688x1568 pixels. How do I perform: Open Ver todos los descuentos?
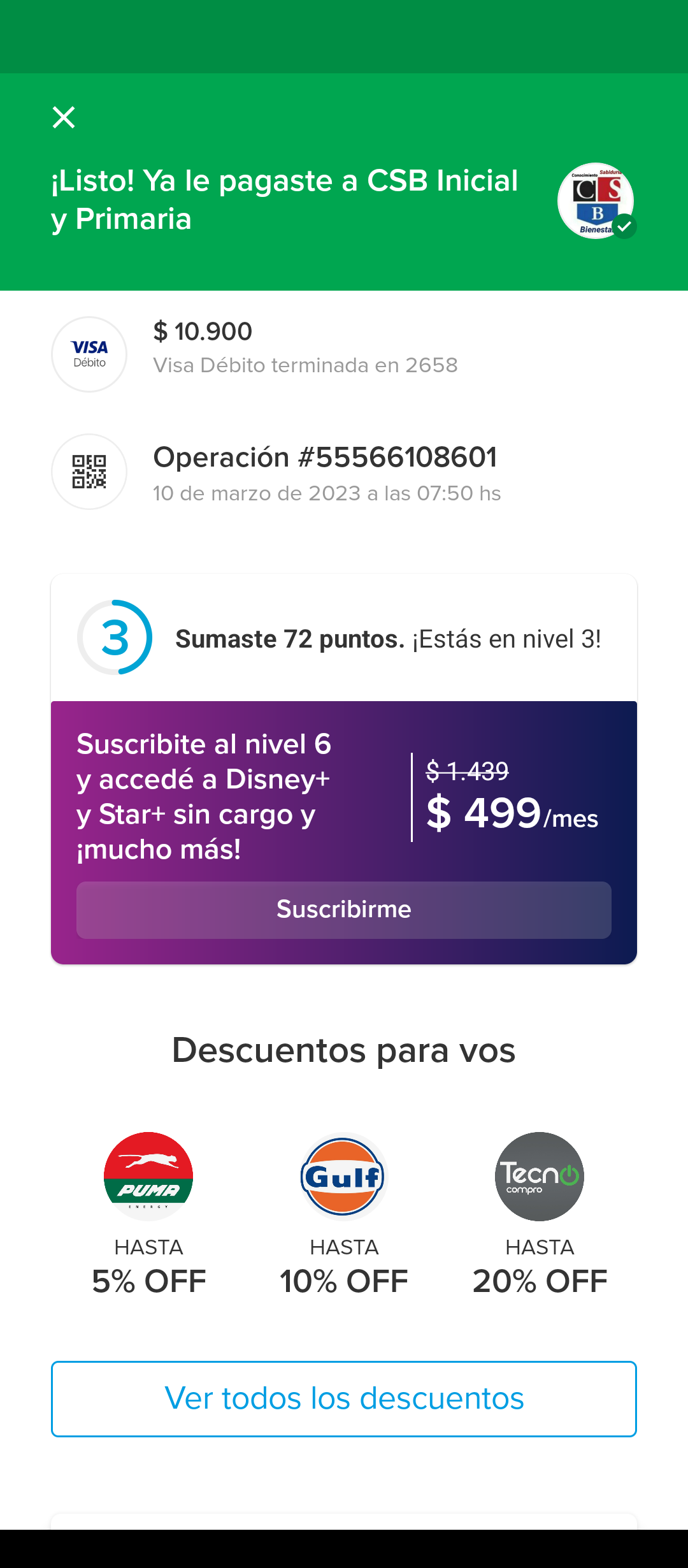point(344,1399)
